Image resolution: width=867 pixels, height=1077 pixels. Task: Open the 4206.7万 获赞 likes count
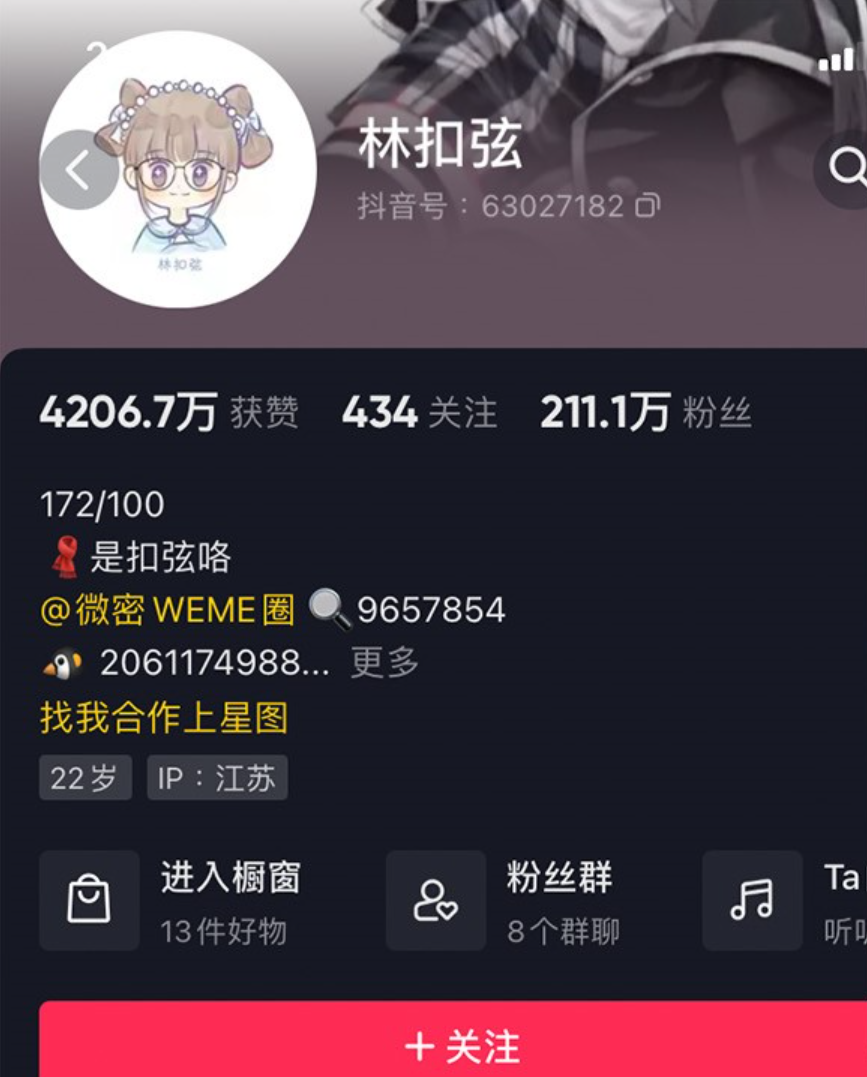168,412
